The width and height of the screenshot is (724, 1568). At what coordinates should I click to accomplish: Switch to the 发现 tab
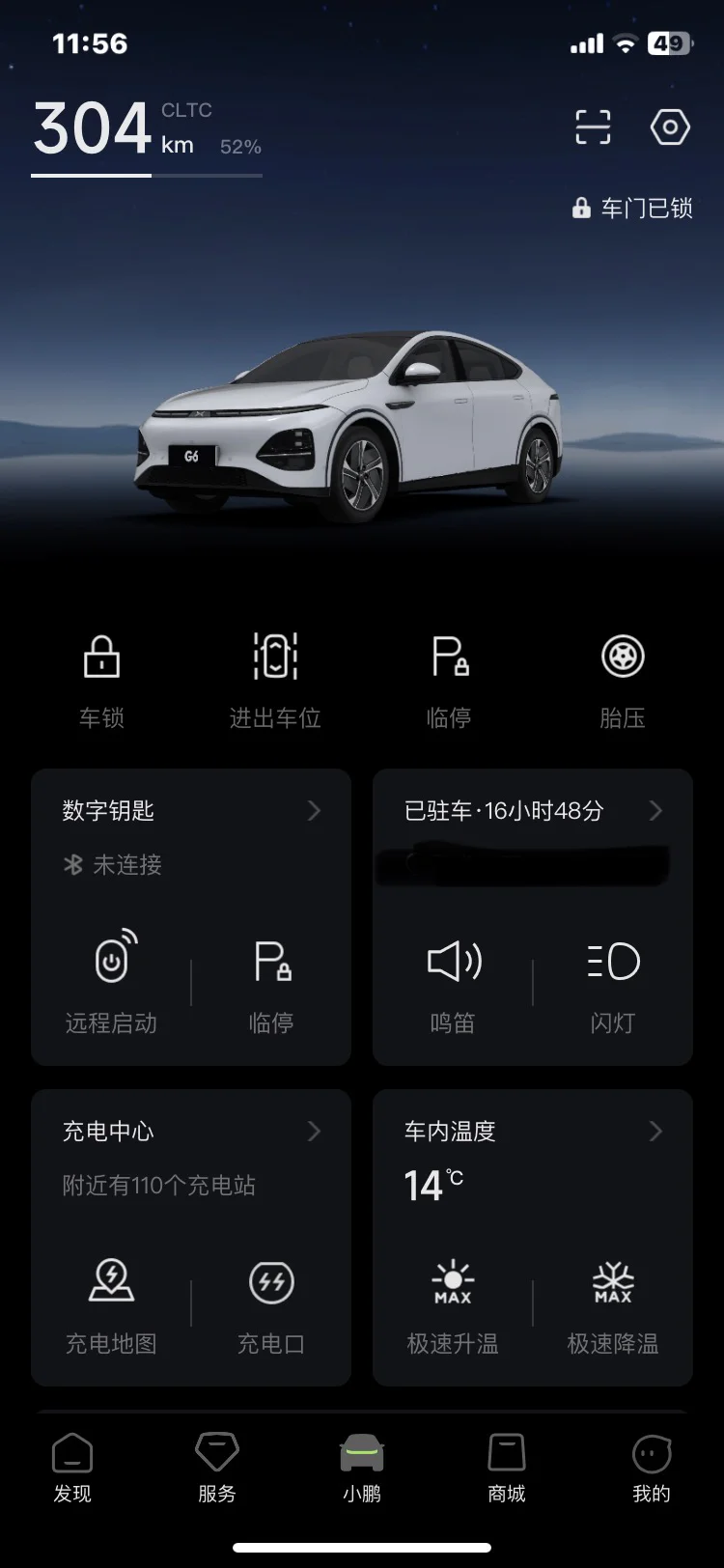tap(72, 1468)
